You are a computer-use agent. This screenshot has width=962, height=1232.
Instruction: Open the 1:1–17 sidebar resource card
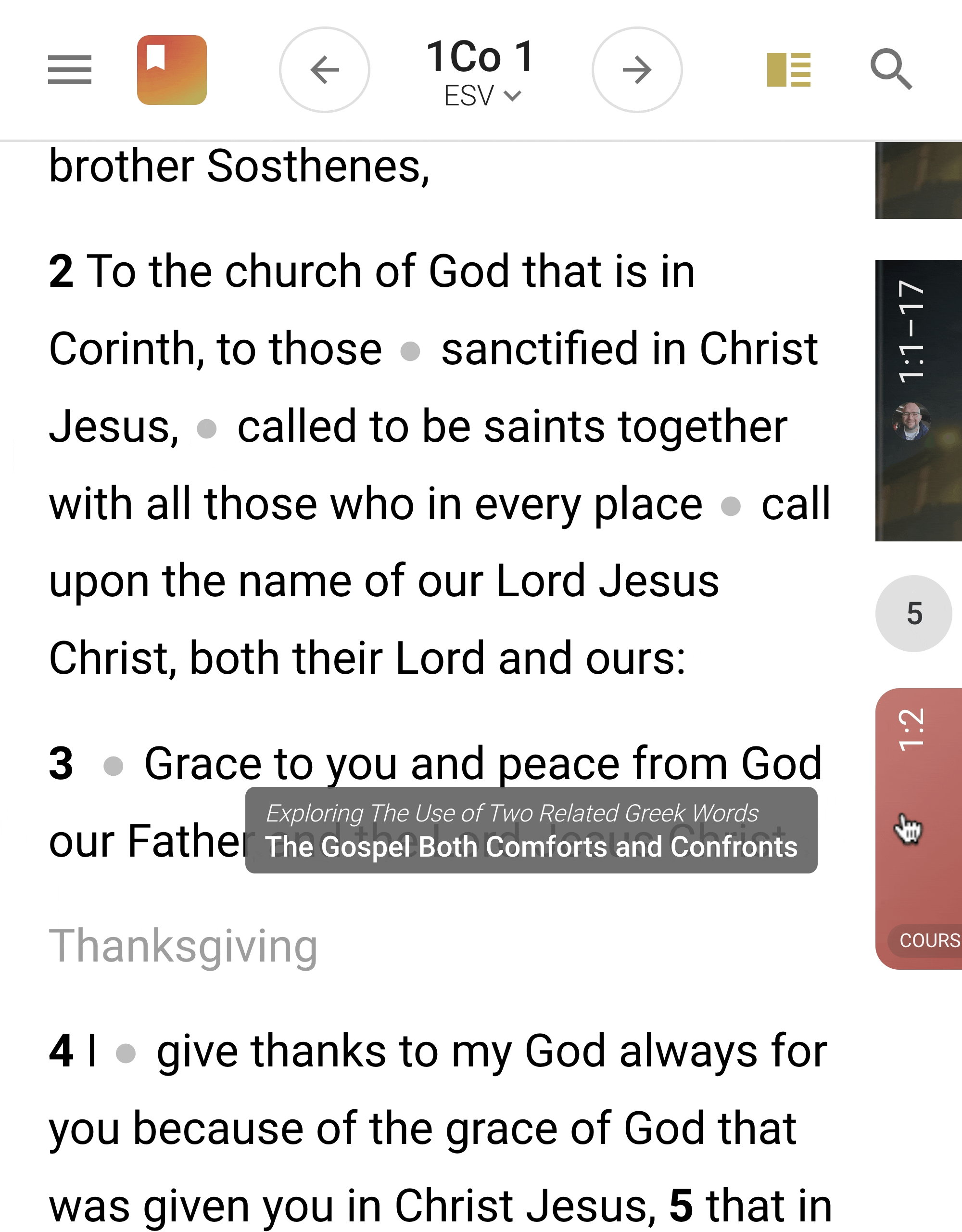coord(919,400)
